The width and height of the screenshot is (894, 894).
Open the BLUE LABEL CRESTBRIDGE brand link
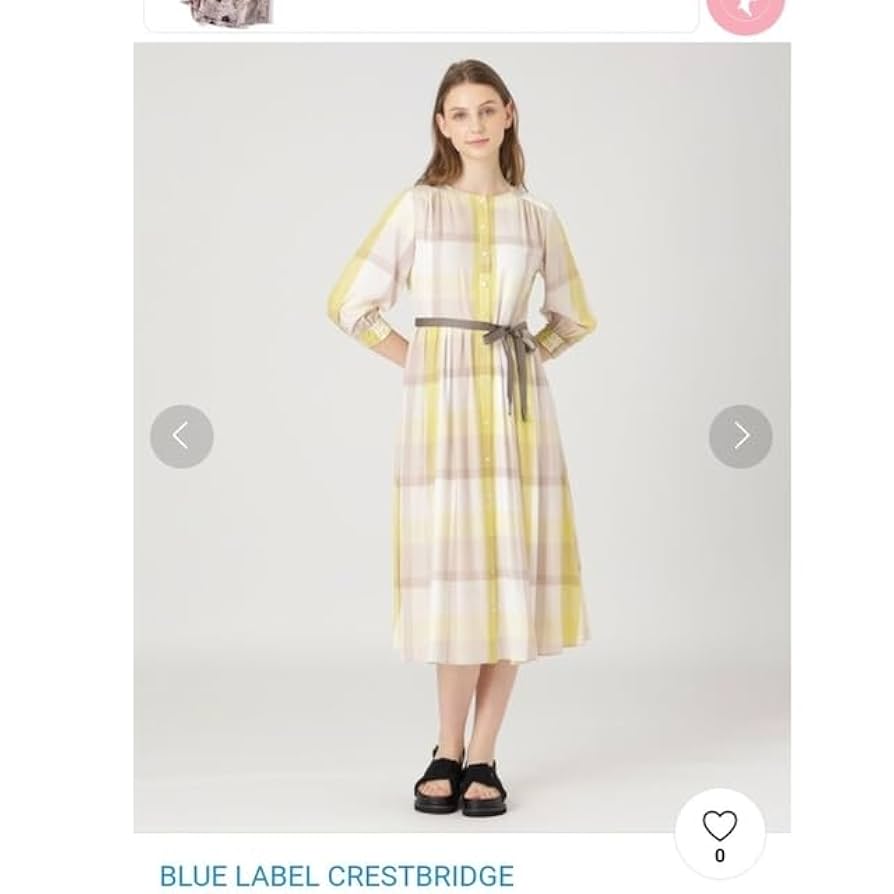[336, 876]
